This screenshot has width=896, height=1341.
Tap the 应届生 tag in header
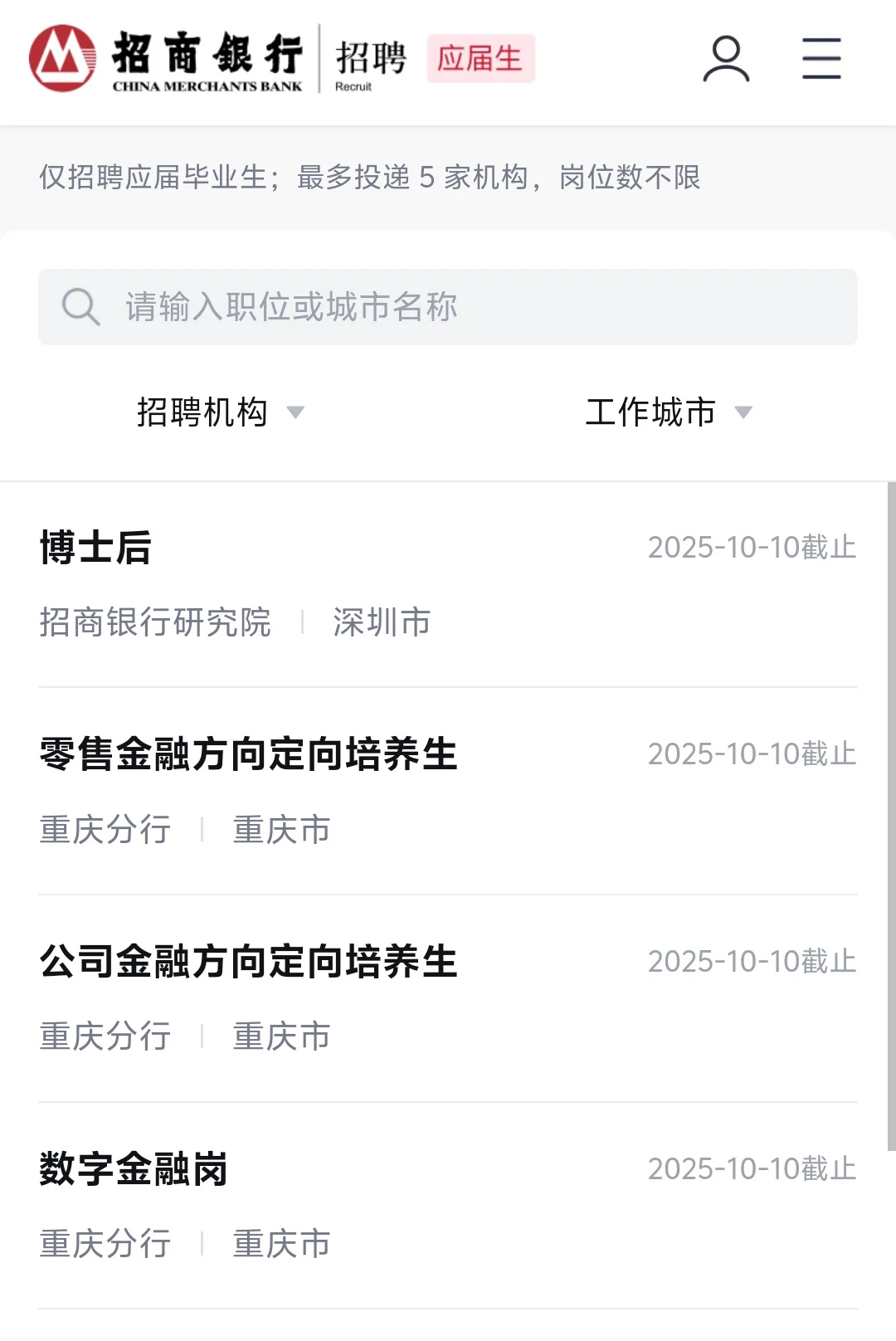[x=480, y=59]
